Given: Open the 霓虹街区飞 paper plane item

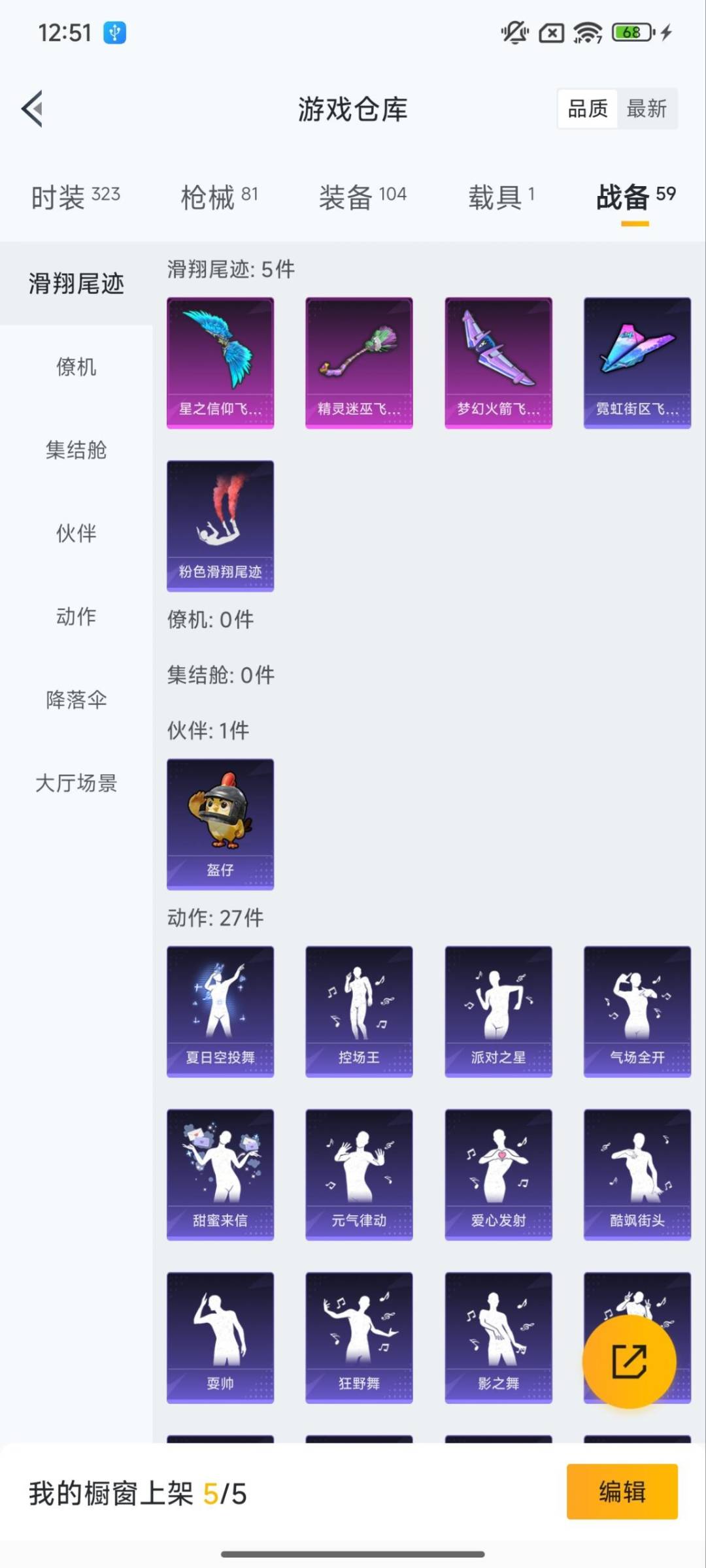Looking at the screenshot, I should (637, 361).
